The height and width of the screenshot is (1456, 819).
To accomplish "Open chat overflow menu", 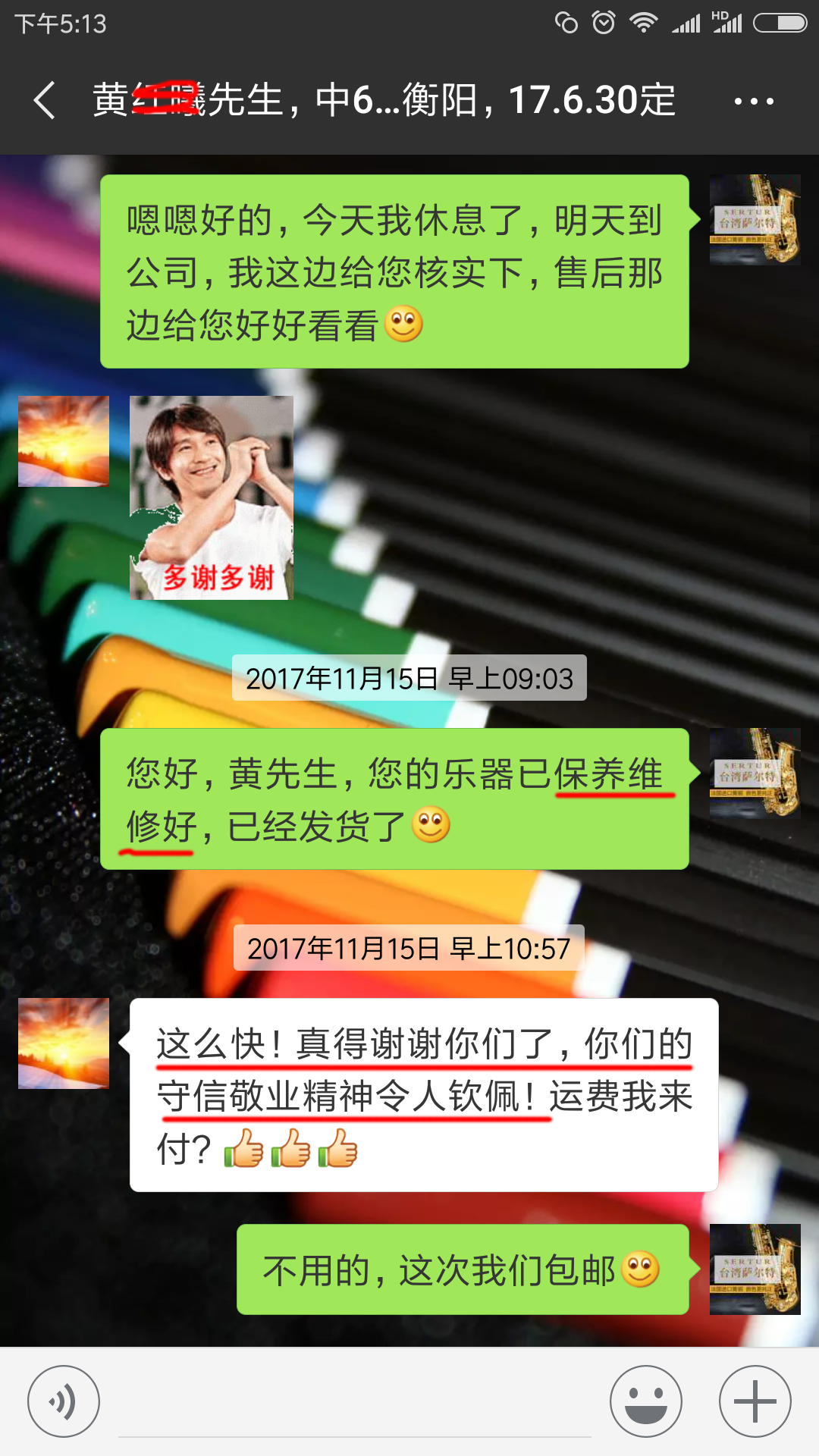I will click(x=754, y=101).
